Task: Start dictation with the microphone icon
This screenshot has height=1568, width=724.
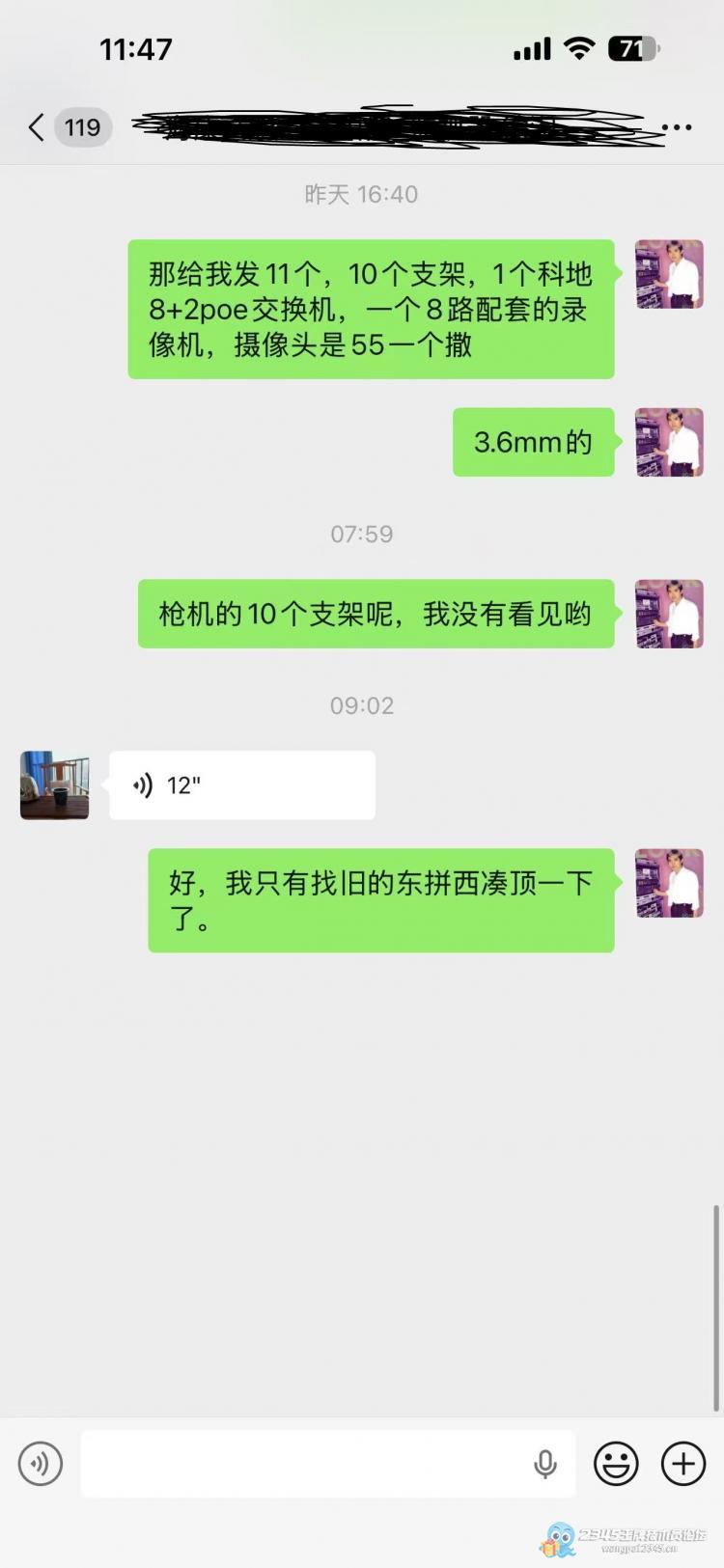Action: (545, 1464)
